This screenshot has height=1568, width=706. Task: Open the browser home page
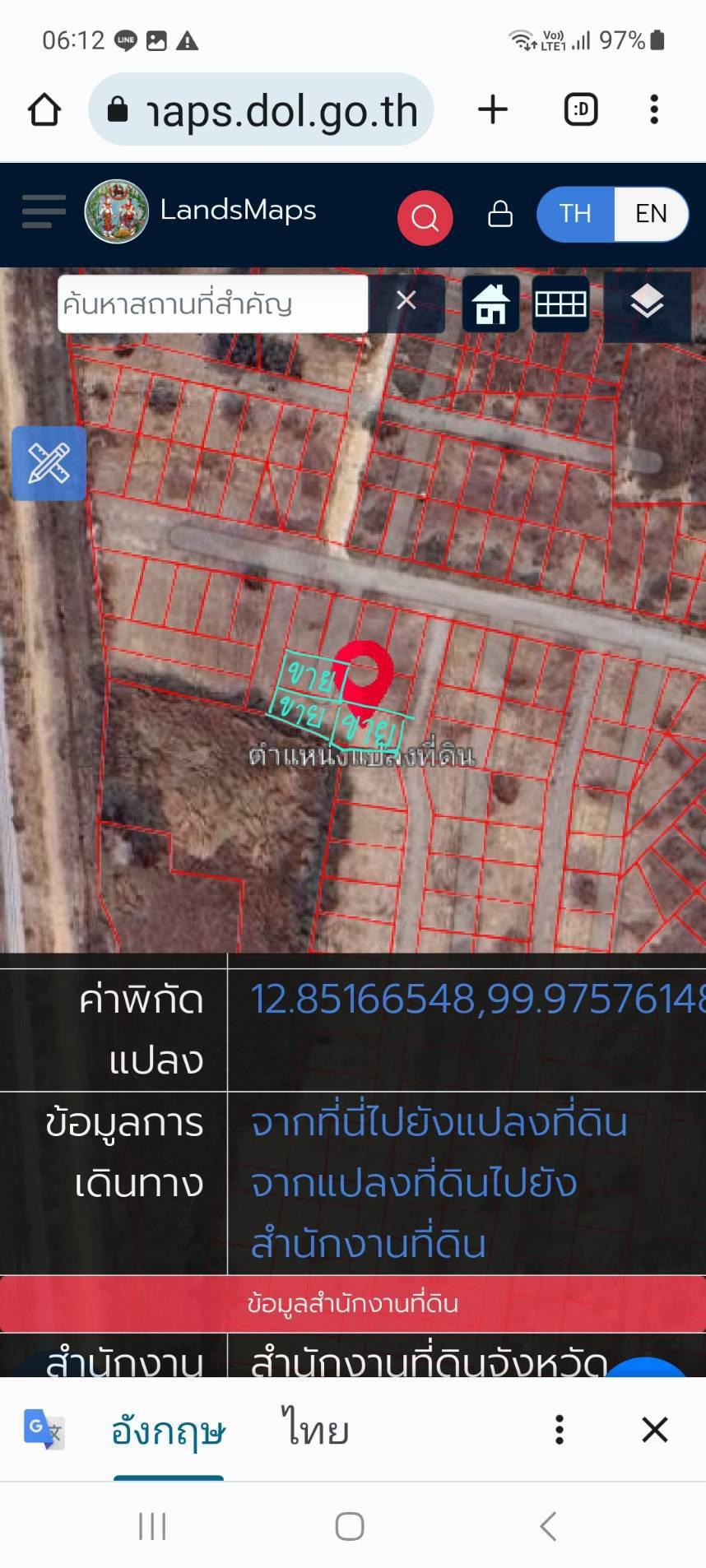pos(44,109)
